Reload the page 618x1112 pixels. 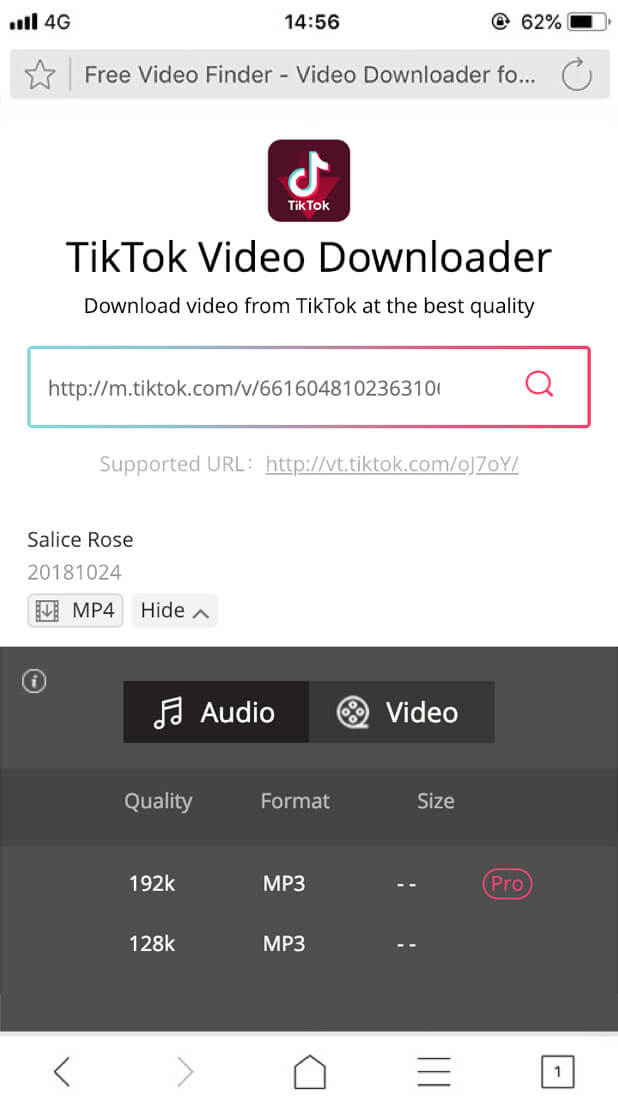tap(576, 74)
